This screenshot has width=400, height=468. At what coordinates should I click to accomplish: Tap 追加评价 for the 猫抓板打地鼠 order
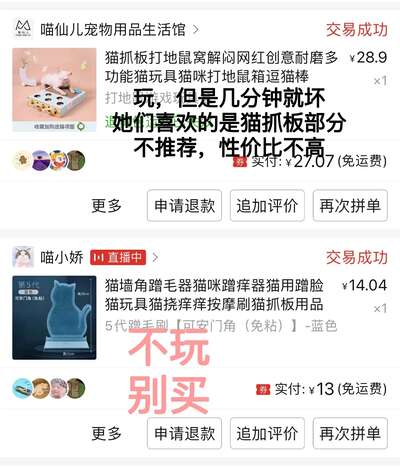coord(267,205)
